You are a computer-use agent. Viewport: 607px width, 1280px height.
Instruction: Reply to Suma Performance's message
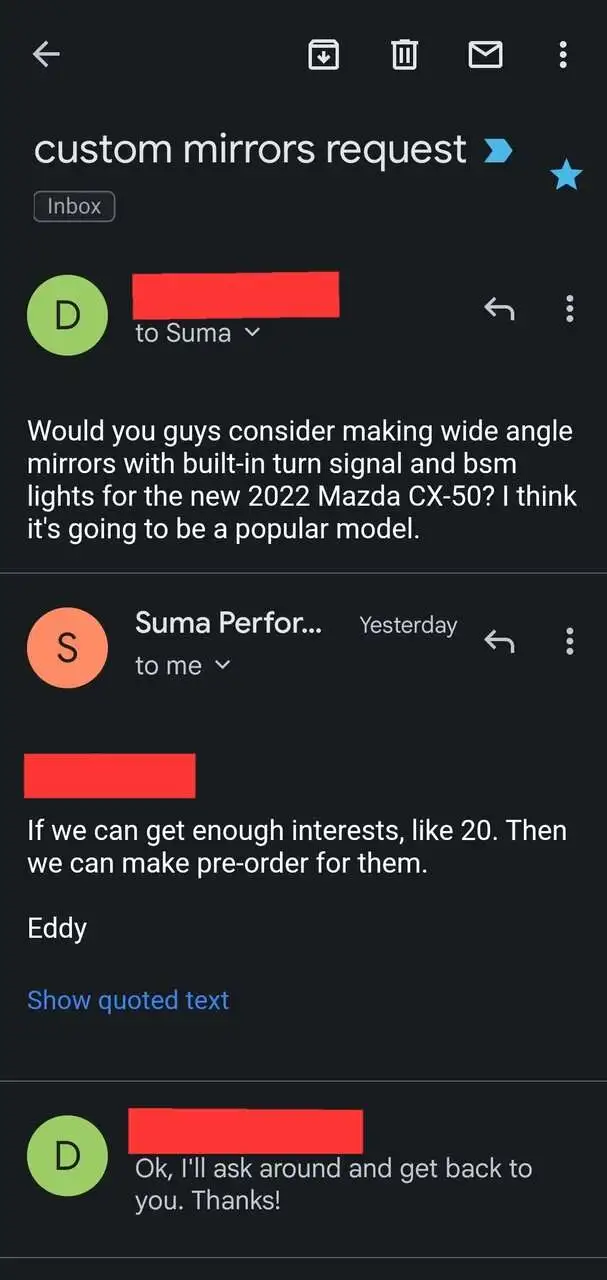(x=499, y=641)
